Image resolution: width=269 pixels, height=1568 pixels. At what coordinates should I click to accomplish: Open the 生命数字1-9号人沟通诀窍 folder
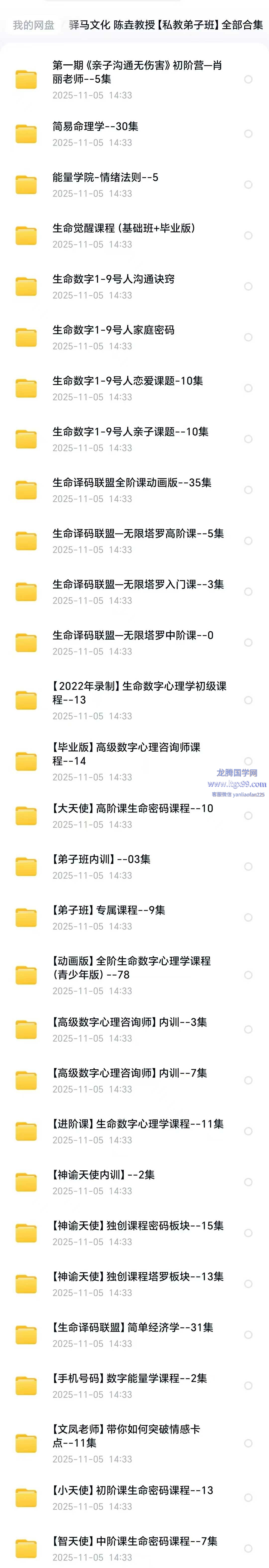(x=114, y=279)
